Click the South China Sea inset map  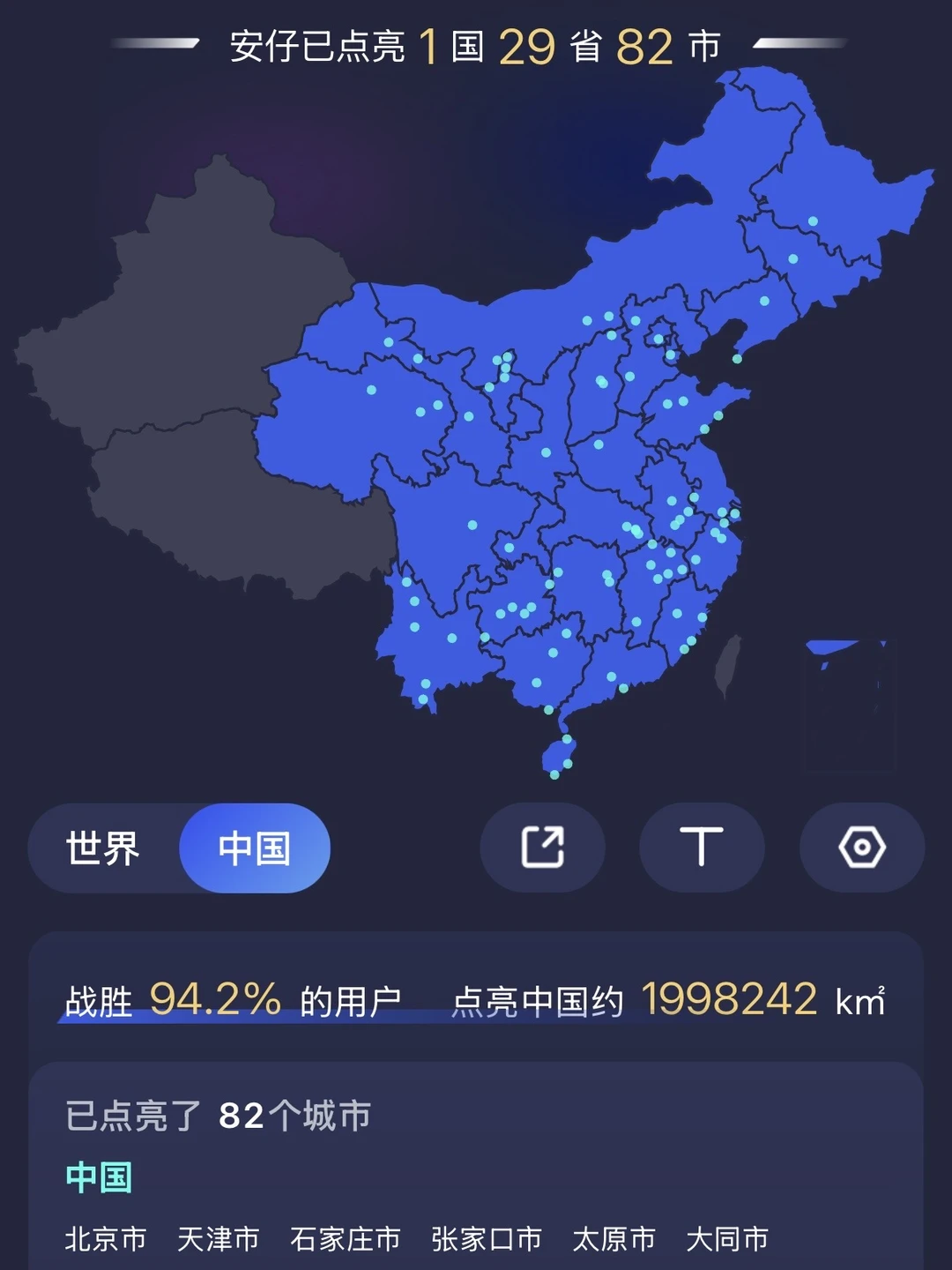point(844,701)
